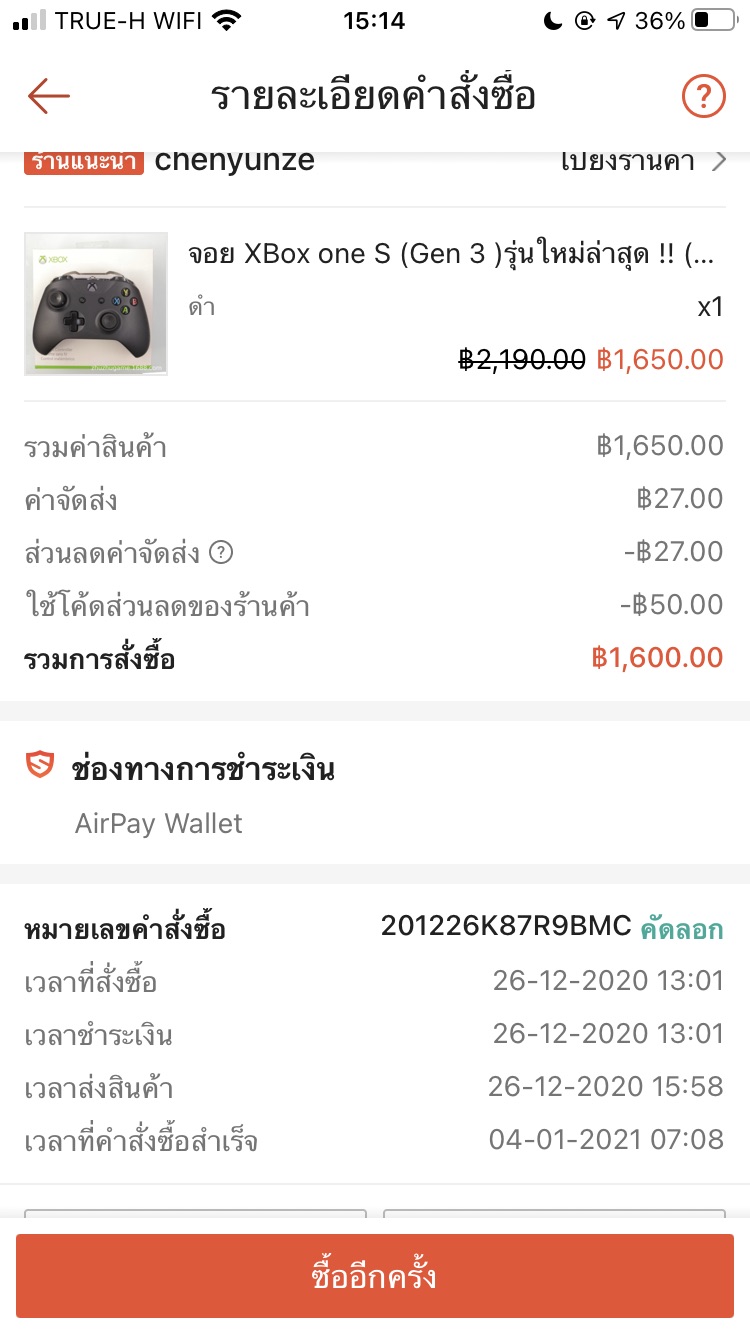
Task: Go back with the arrow icon
Action: pyautogui.click(x=48, y=96)
